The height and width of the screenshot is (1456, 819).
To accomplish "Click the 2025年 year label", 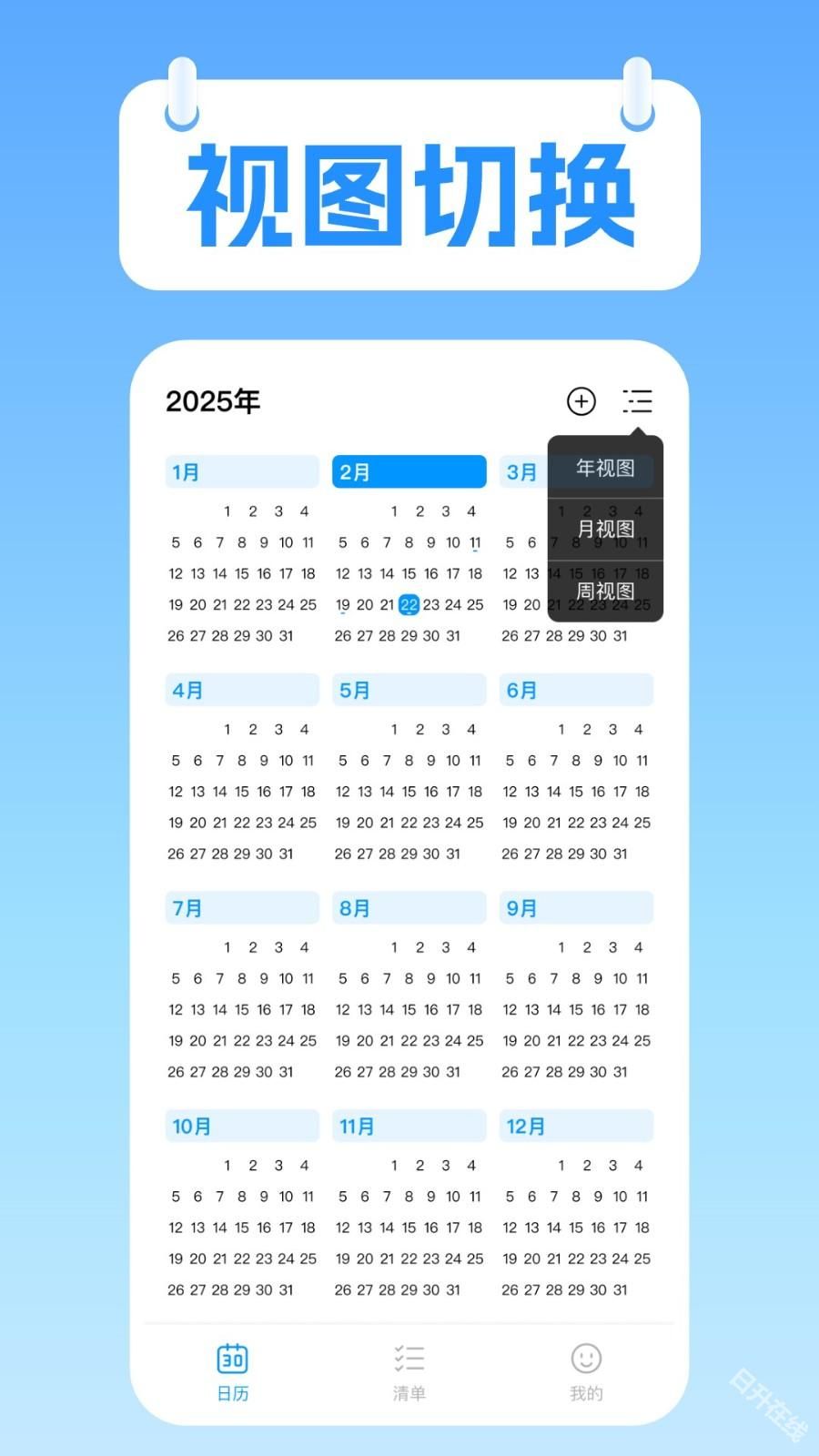I will point(212,400).
